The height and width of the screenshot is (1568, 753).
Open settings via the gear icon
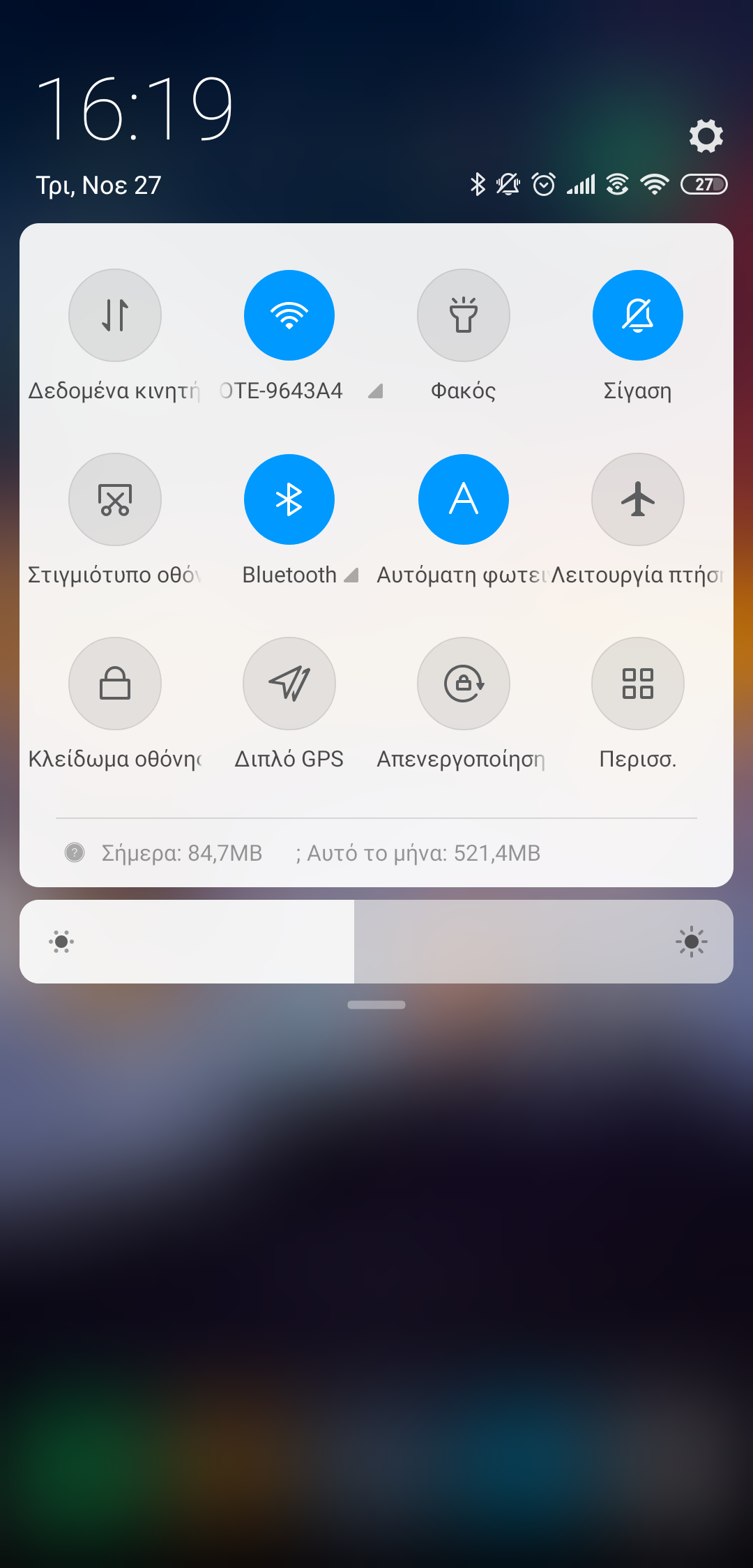tap(706, 135)
